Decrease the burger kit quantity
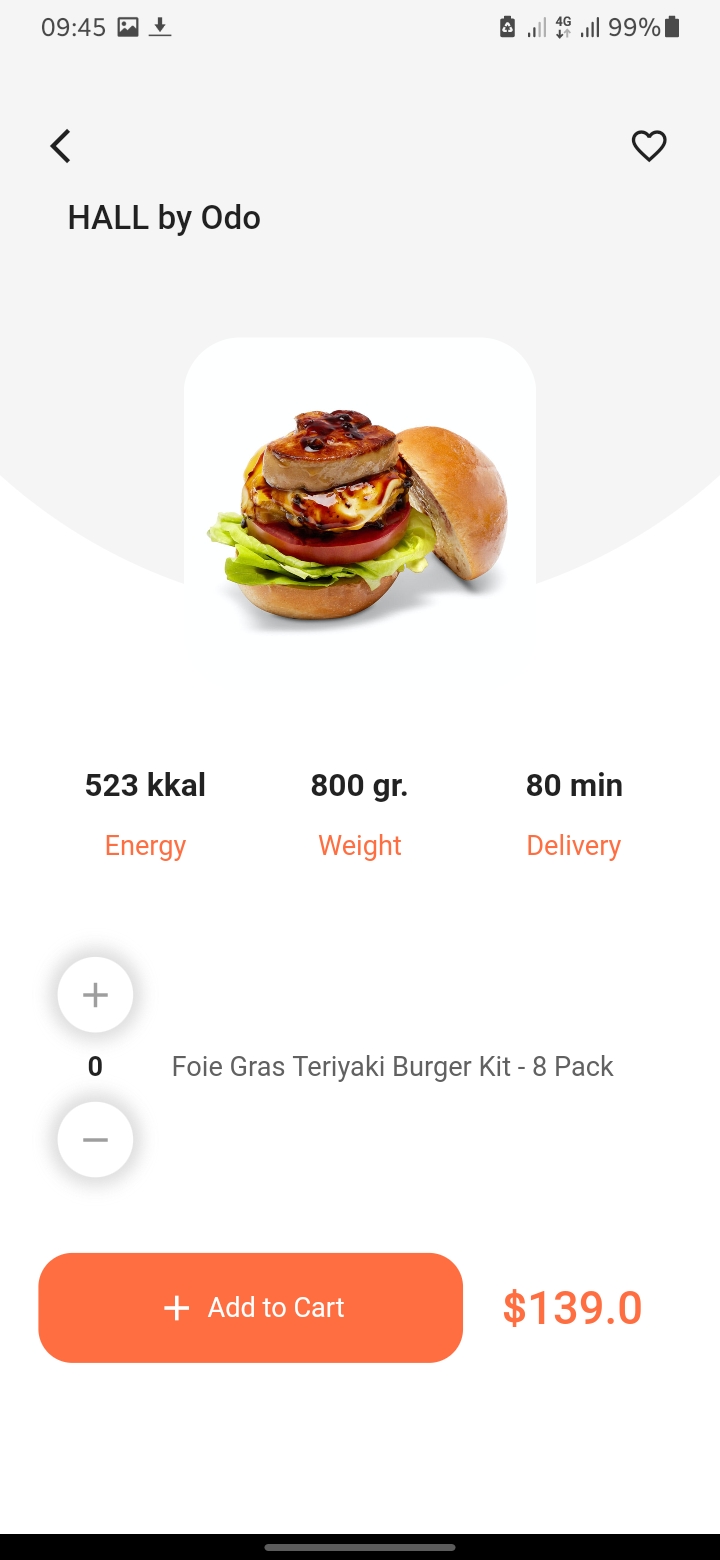 tap(95, 1140)
